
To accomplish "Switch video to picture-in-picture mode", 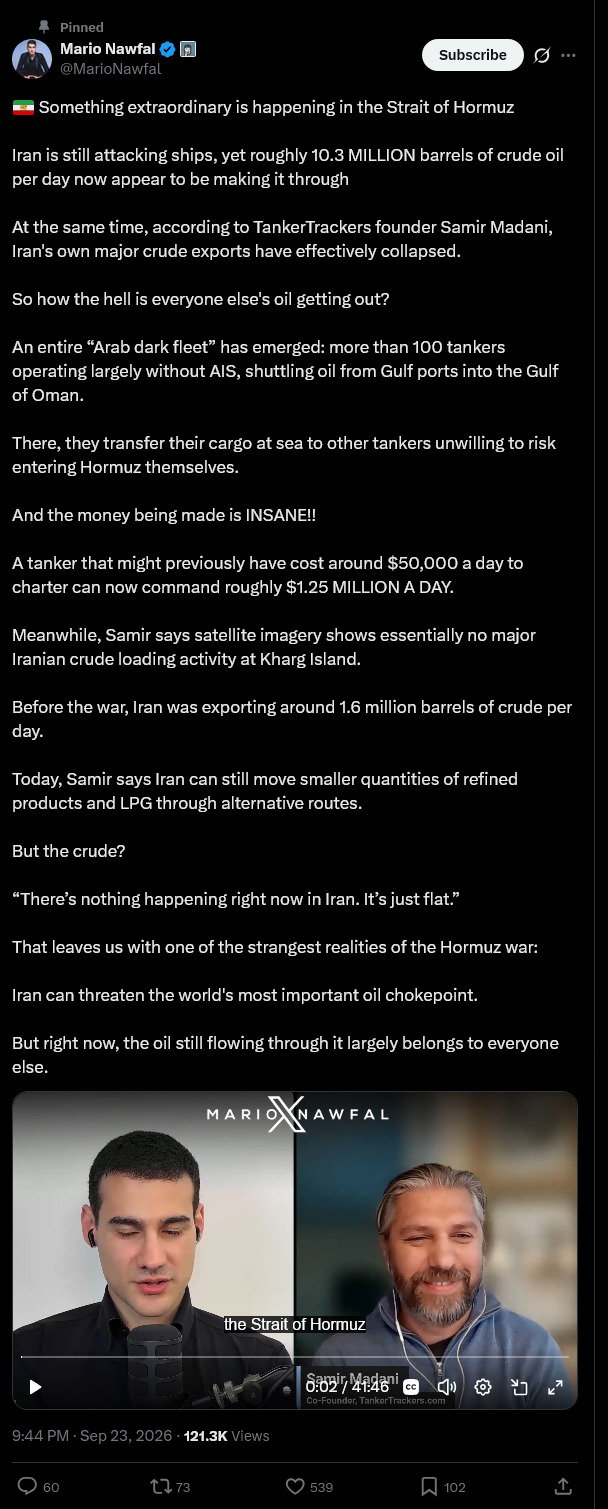I will click(519, 1387).
